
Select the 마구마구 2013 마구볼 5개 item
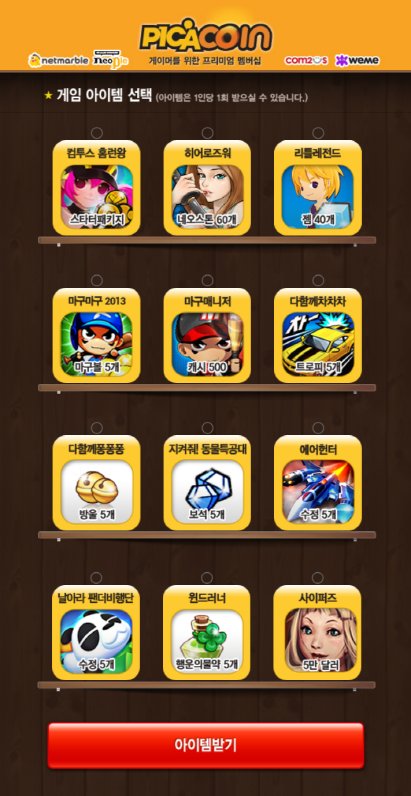point(96,335)
